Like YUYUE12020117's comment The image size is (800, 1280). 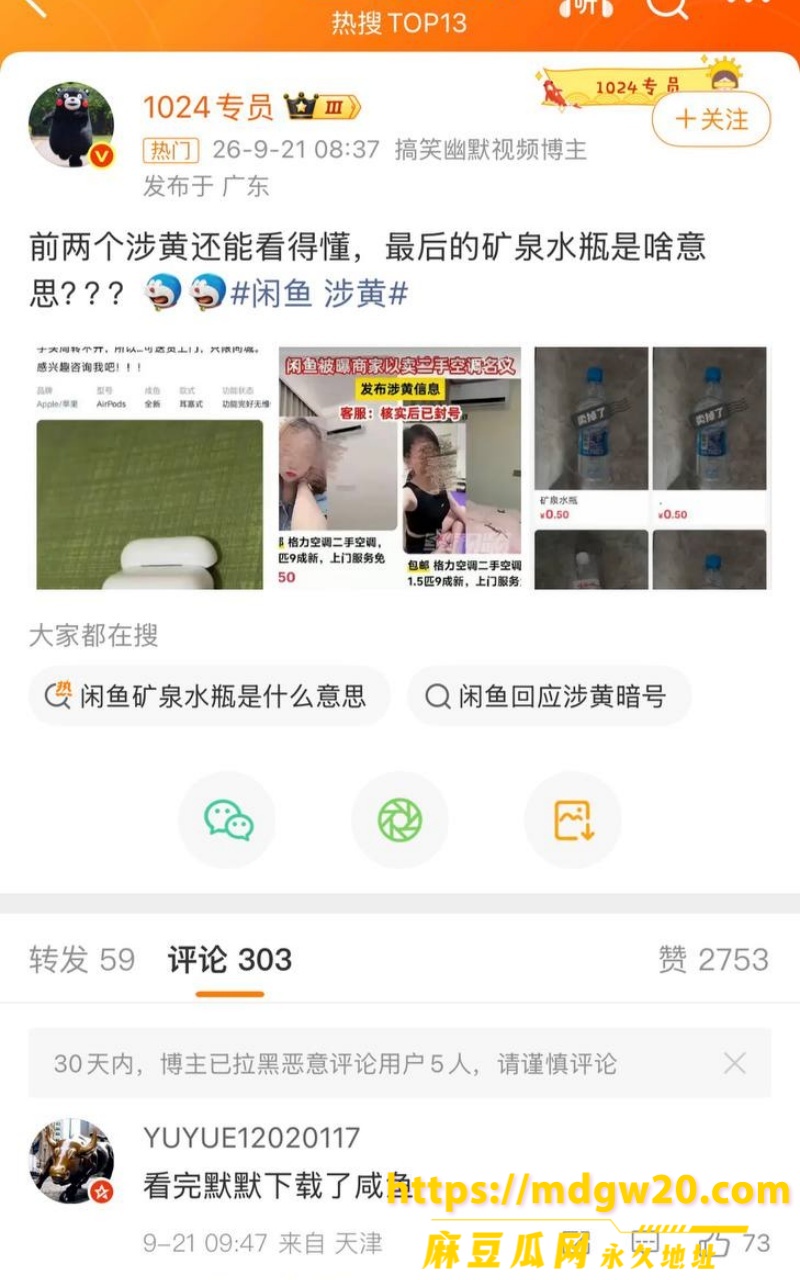(x=735, y=1243)
